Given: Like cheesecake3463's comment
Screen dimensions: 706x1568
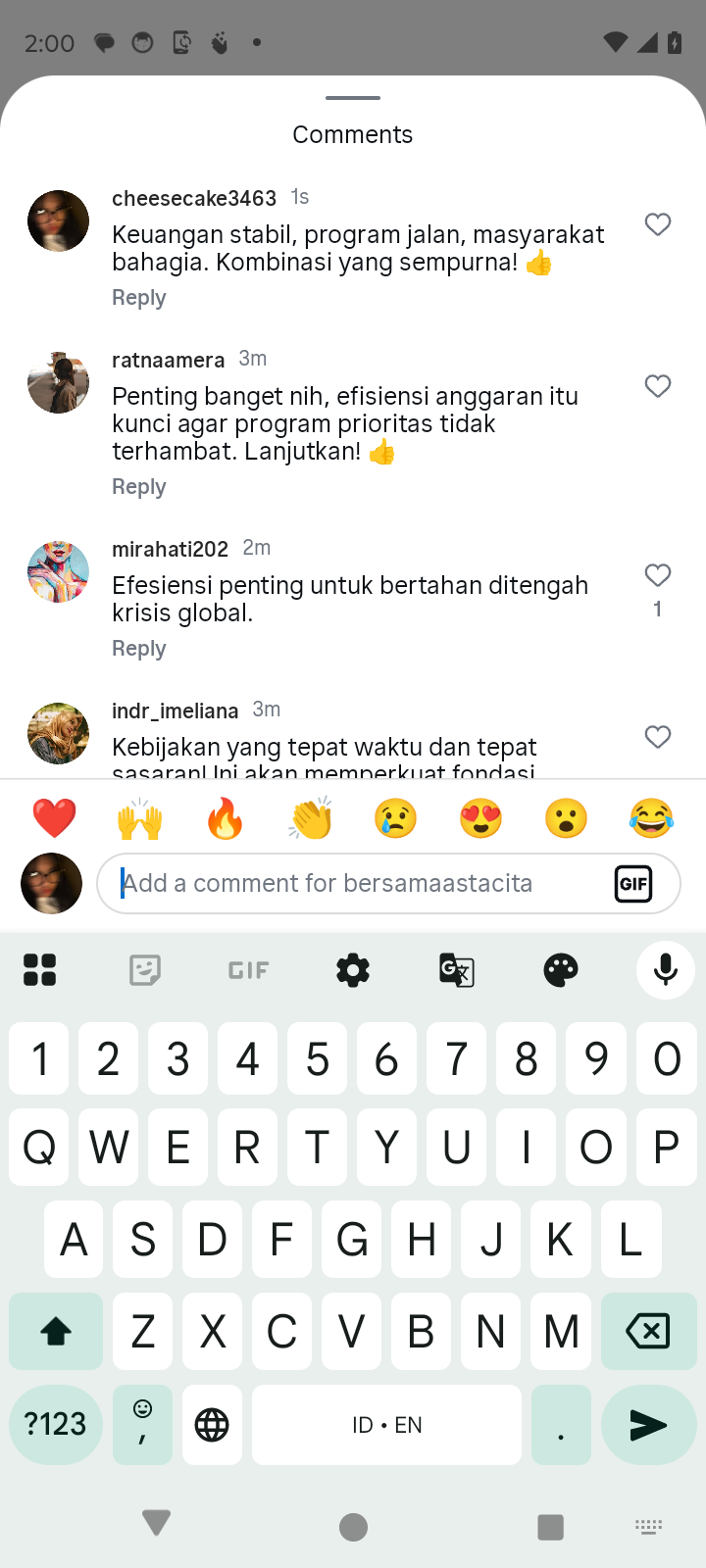Looking at the screenshot, I should 658,224.
